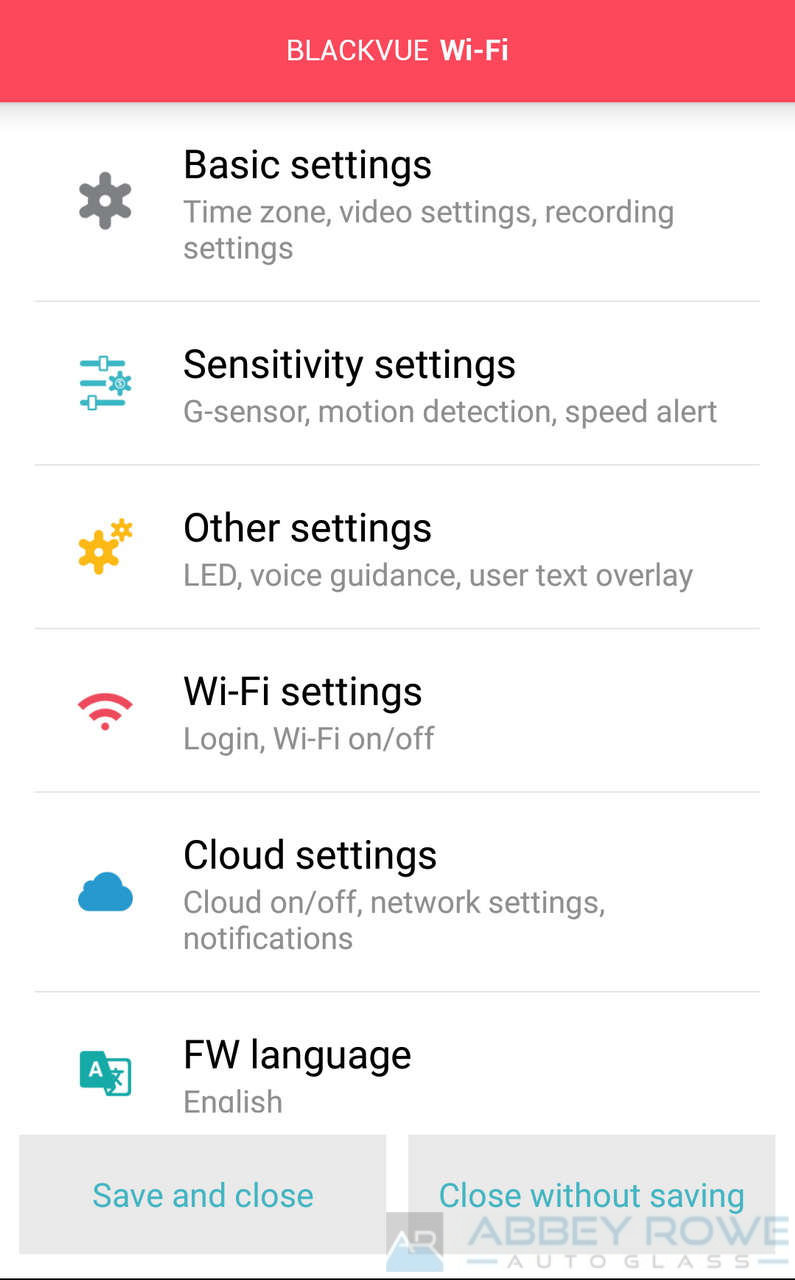Screen dimensions: 795x1280
Task: Open Wi-Fi settings
Action: click(397, 711)
